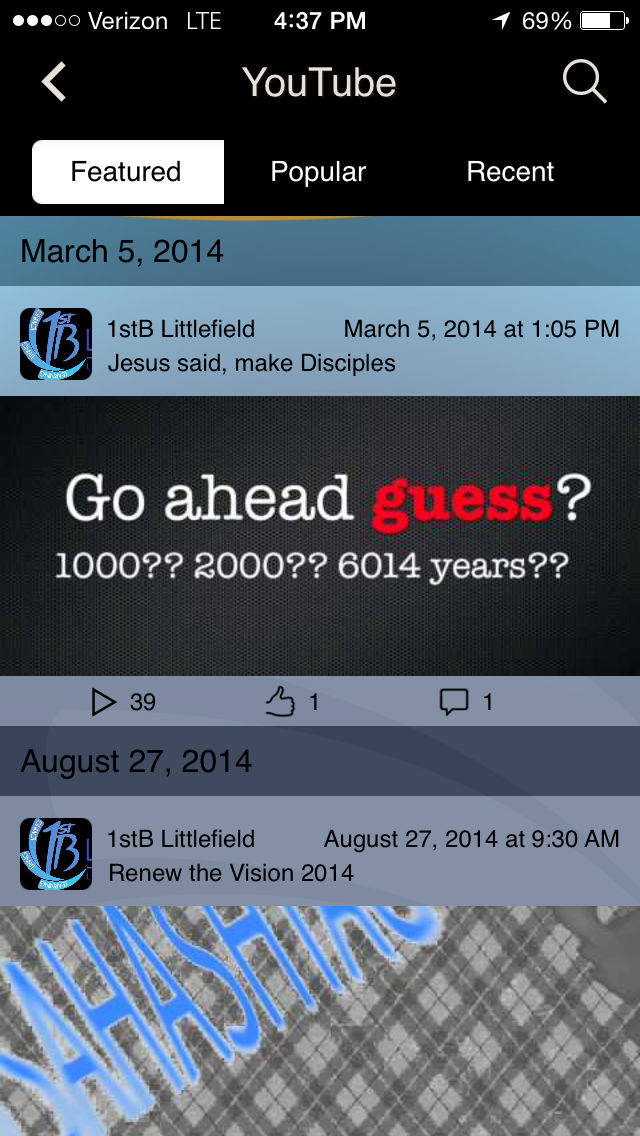Play the "Go ahead guess?" video
The height and width of the screenshot is (1136, 640).
320,535
